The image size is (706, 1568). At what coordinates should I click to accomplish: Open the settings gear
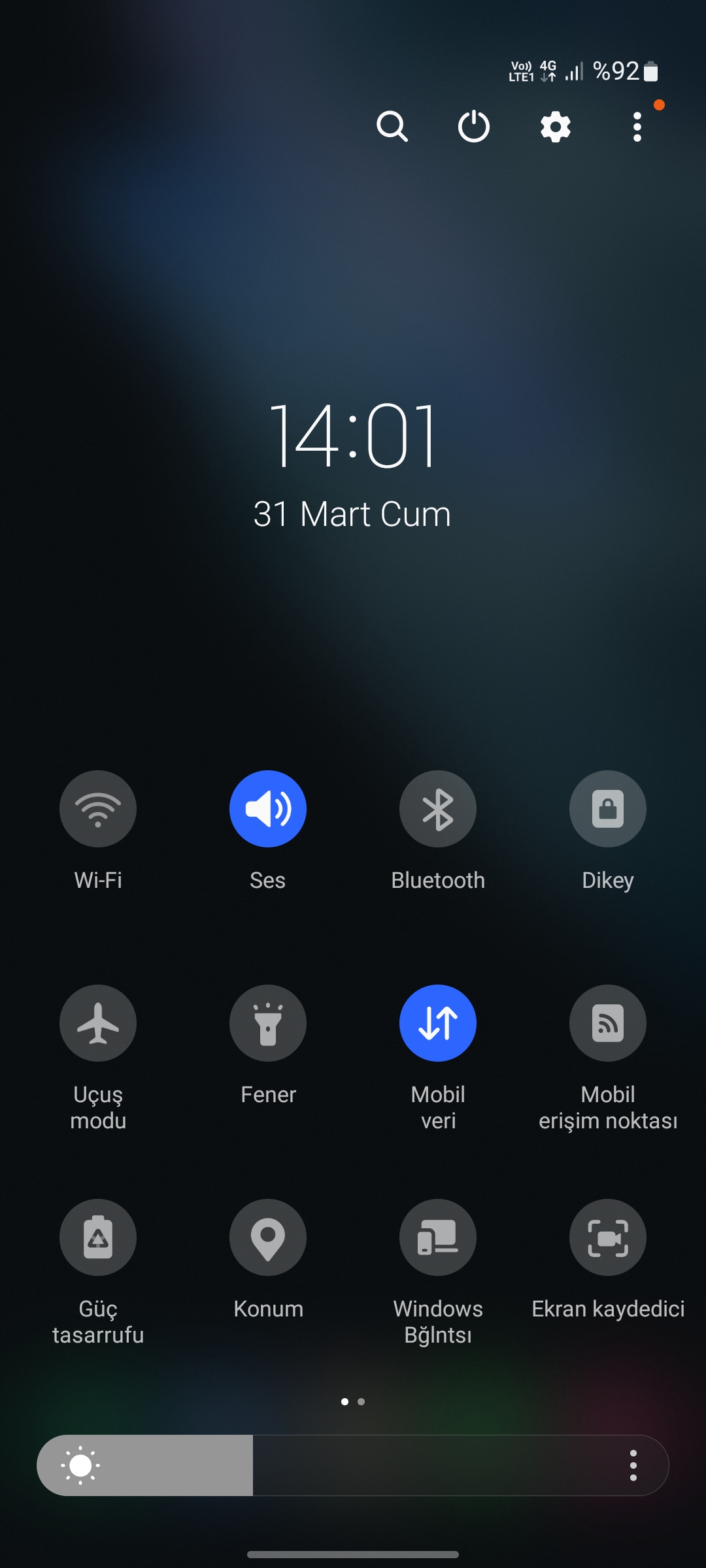pyautogui.click(x=556, y=127)
